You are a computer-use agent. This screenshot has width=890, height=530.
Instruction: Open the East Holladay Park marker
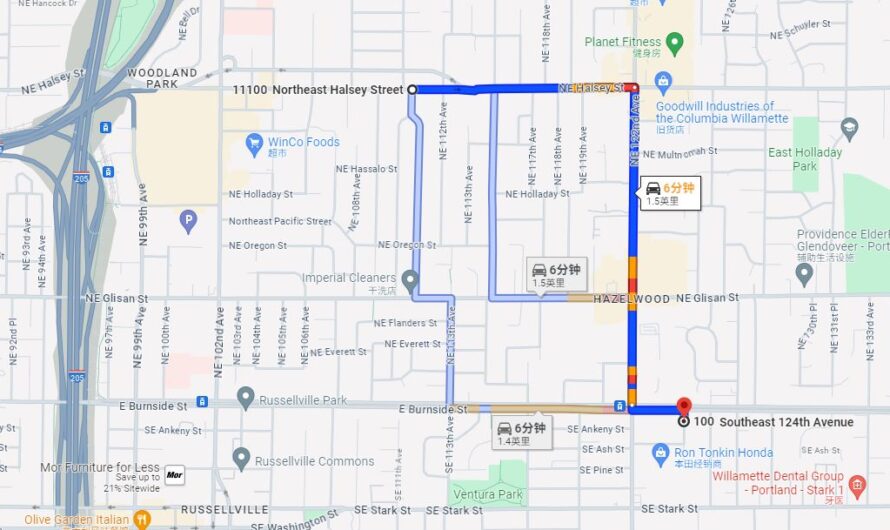coord(849,128)
